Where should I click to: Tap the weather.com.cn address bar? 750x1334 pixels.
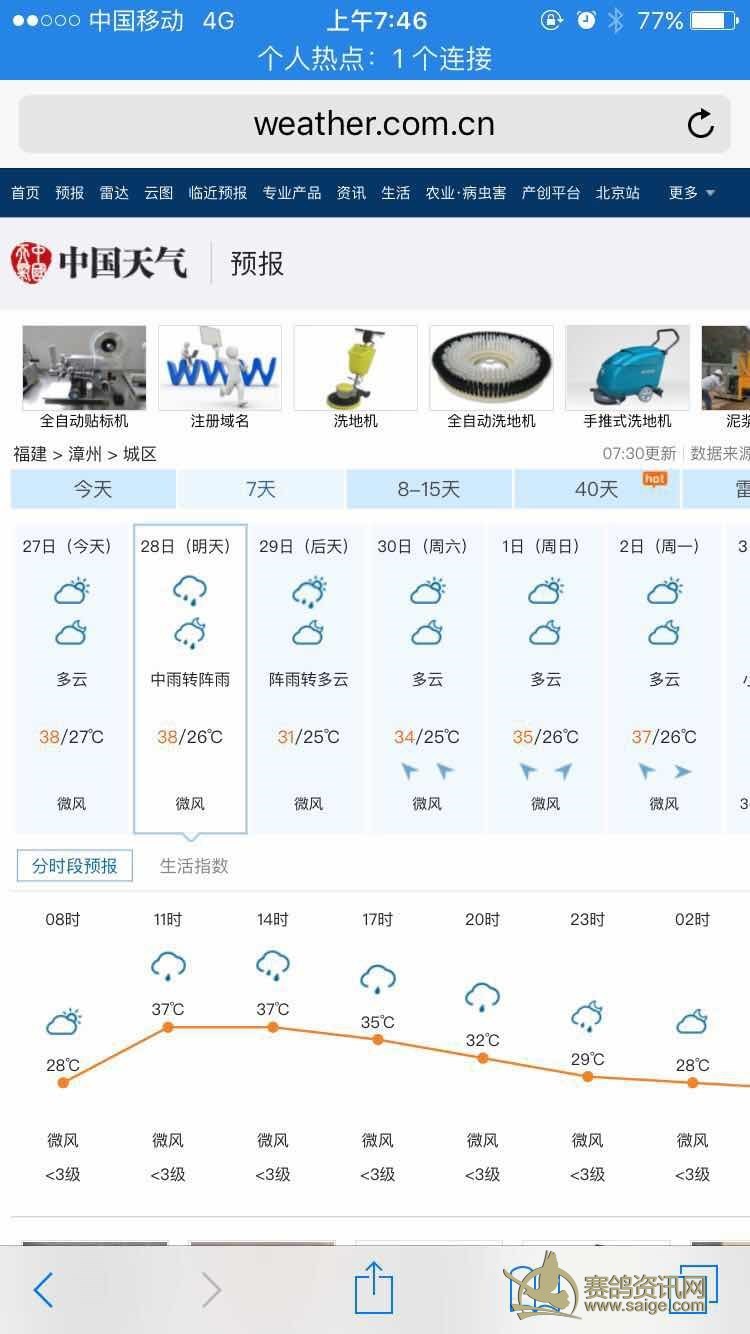(x=373, y=124)
